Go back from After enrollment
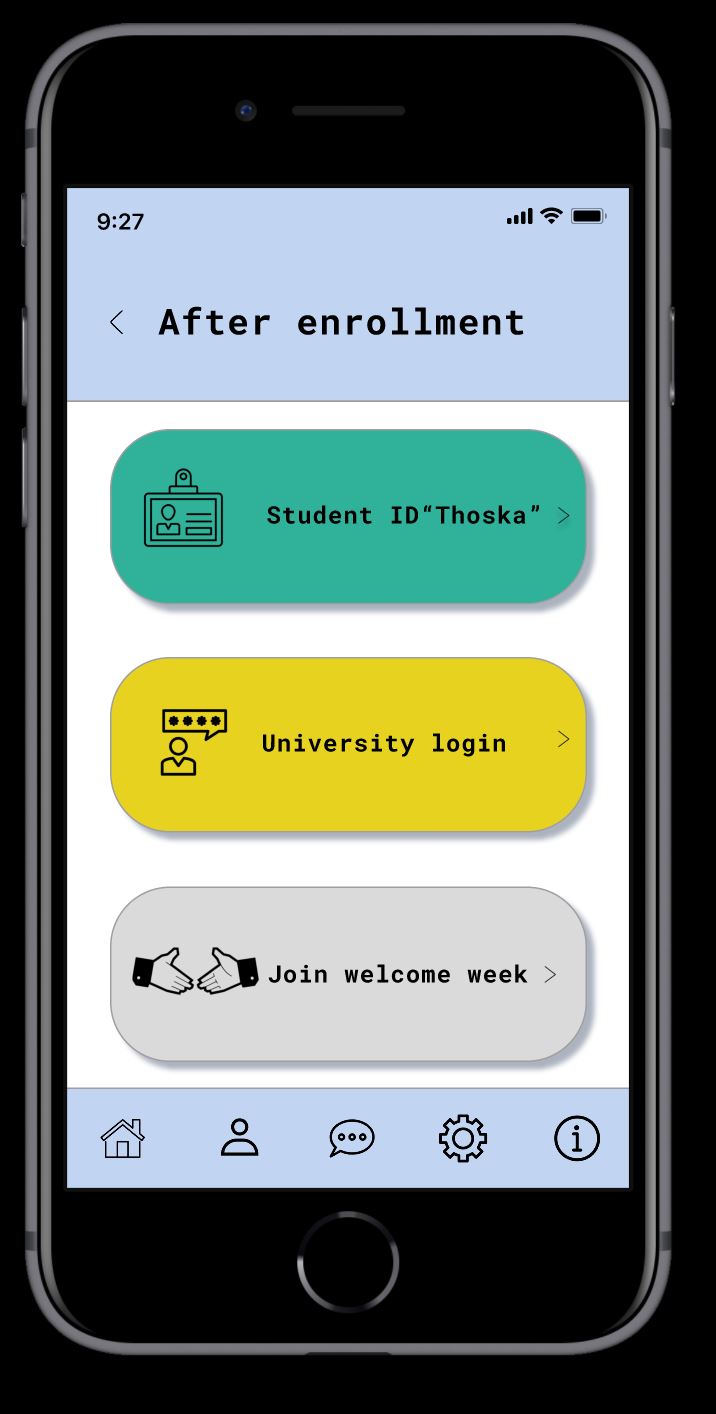This screenshot has height=1414, width=716. (117, 323)
